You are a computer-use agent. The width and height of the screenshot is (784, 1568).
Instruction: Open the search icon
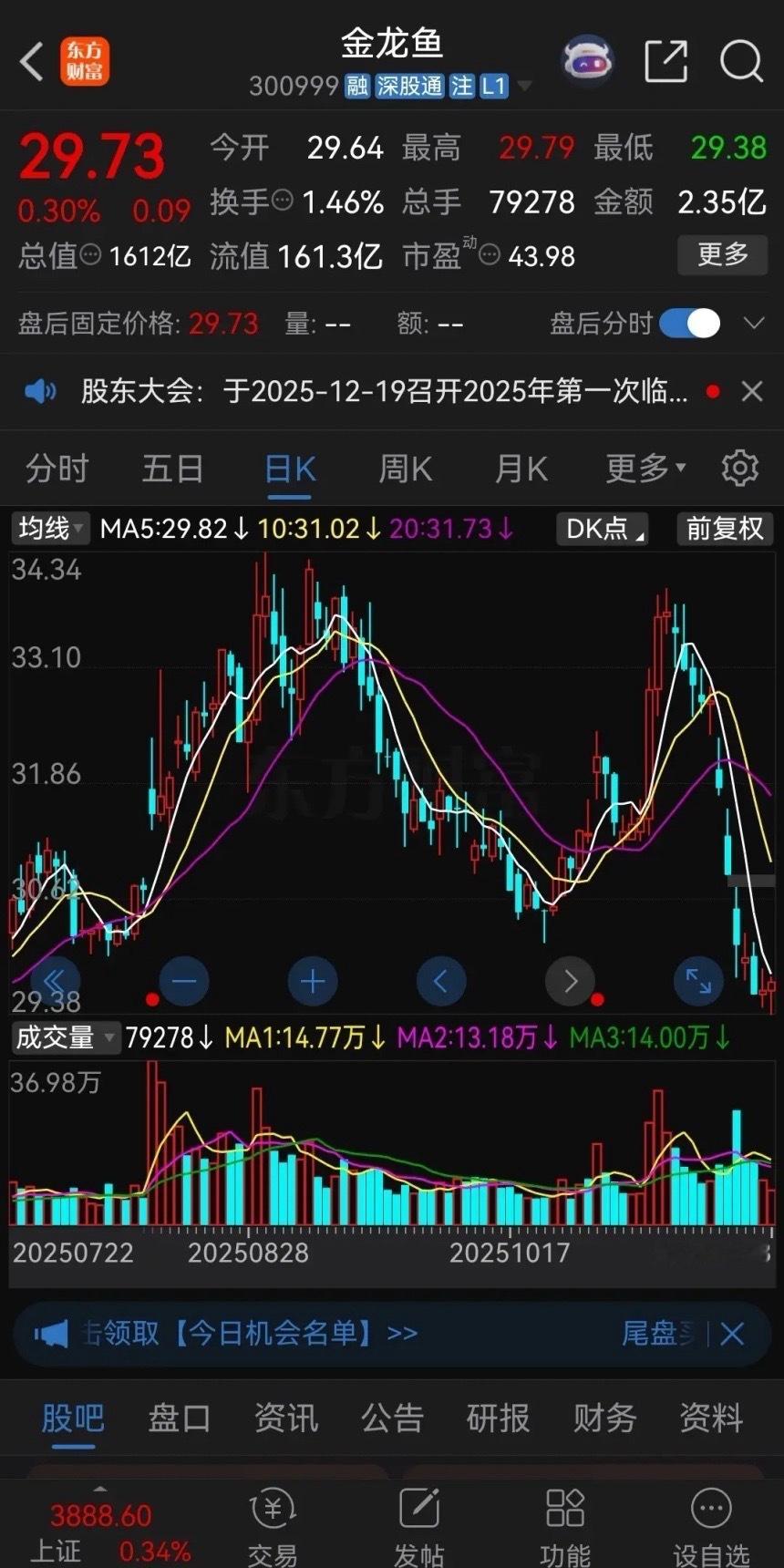[x=741, y=62]
